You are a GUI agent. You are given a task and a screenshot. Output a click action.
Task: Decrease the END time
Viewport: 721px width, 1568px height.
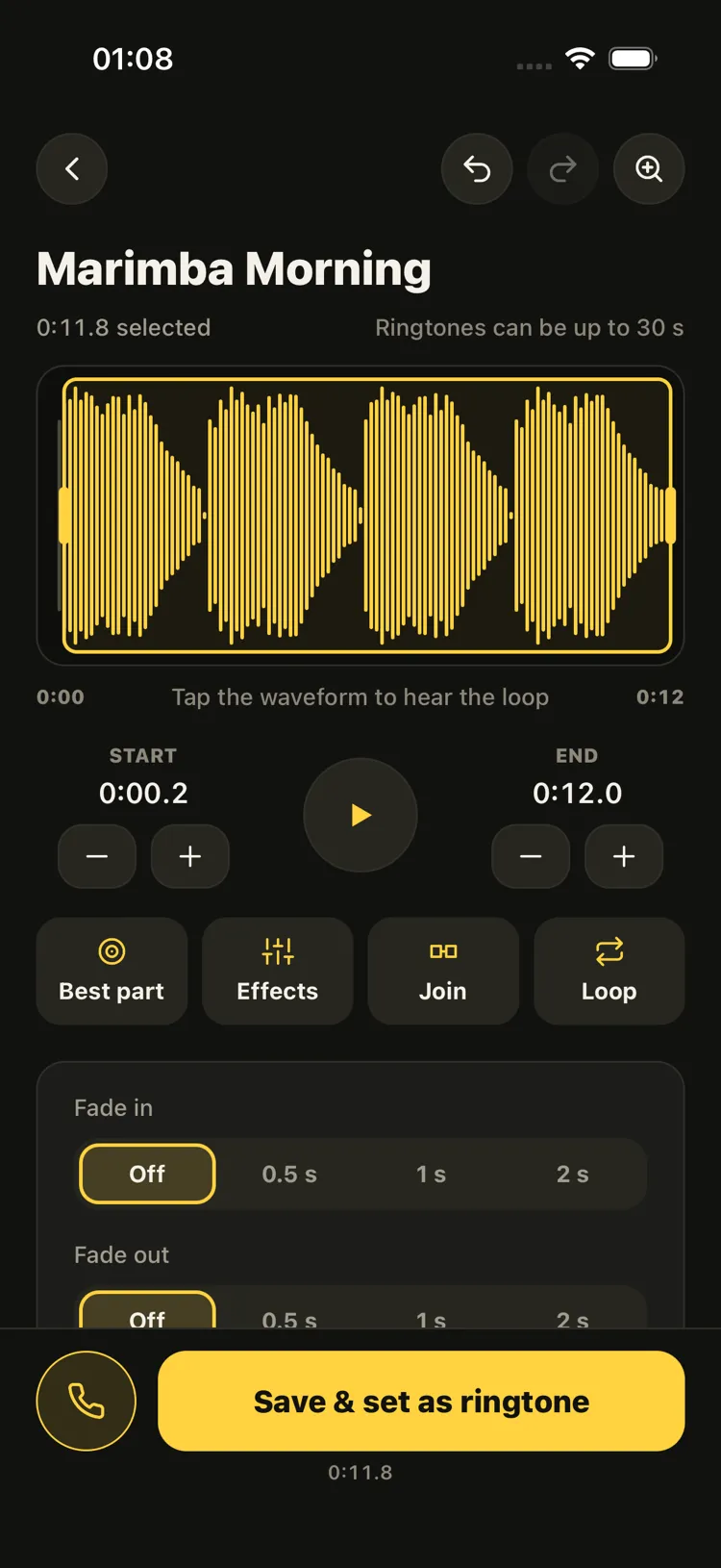click(531, 856)
